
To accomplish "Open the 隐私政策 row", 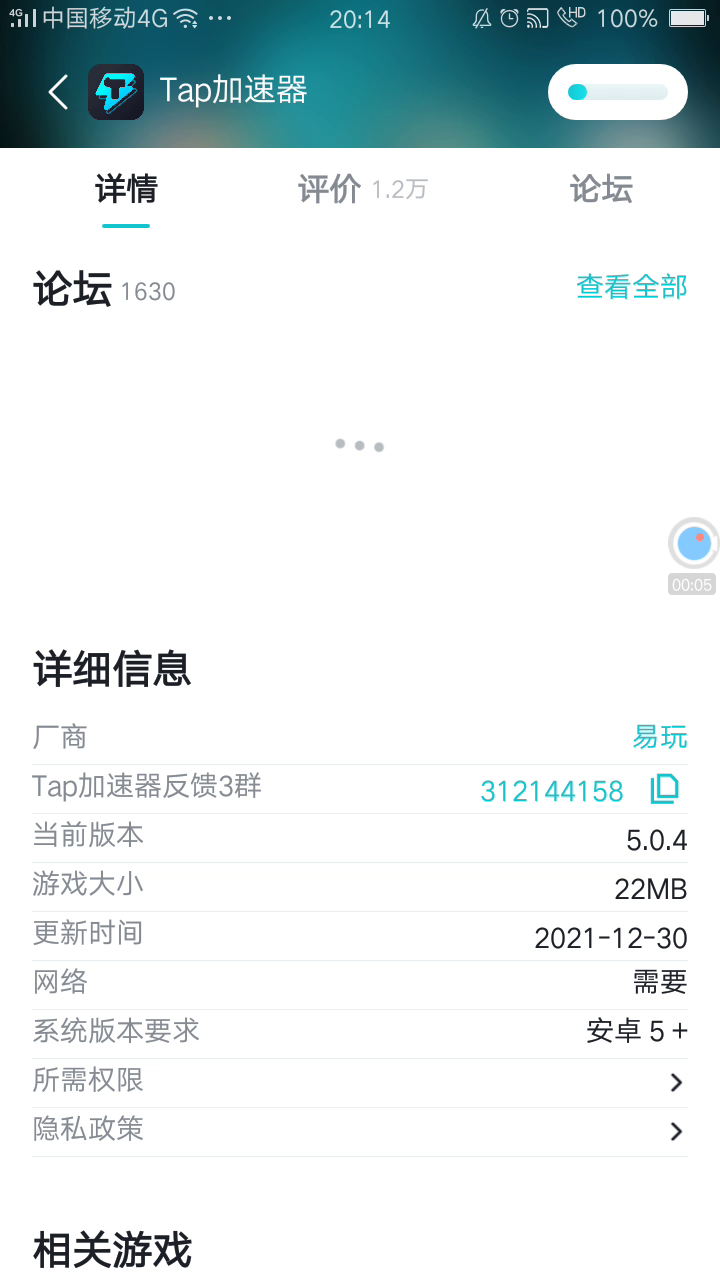I will point(360,1130).
